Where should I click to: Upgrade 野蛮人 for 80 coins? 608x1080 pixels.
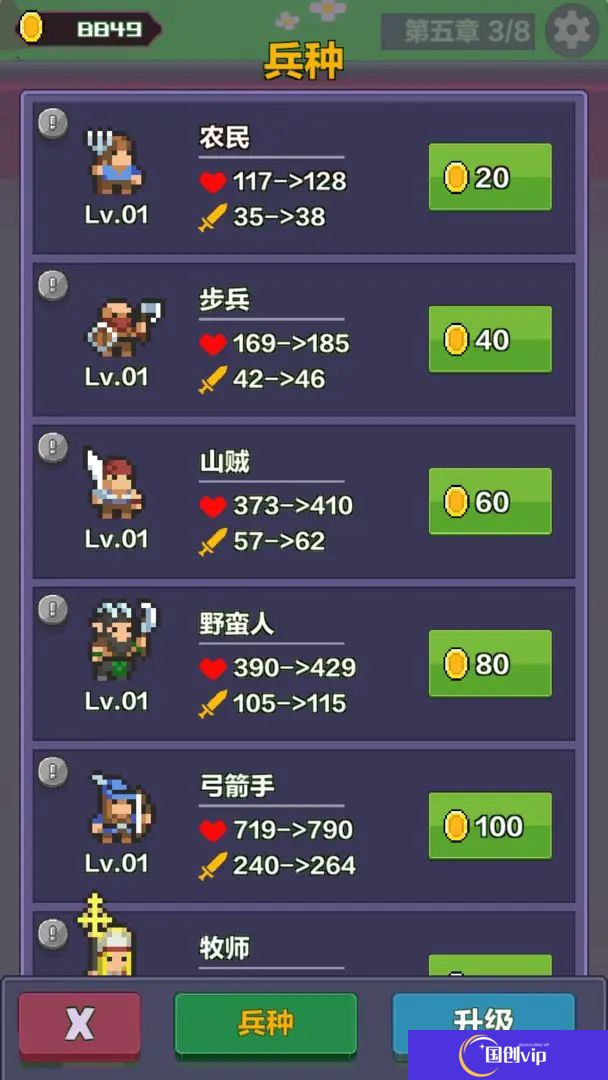[x=490, y=664]
